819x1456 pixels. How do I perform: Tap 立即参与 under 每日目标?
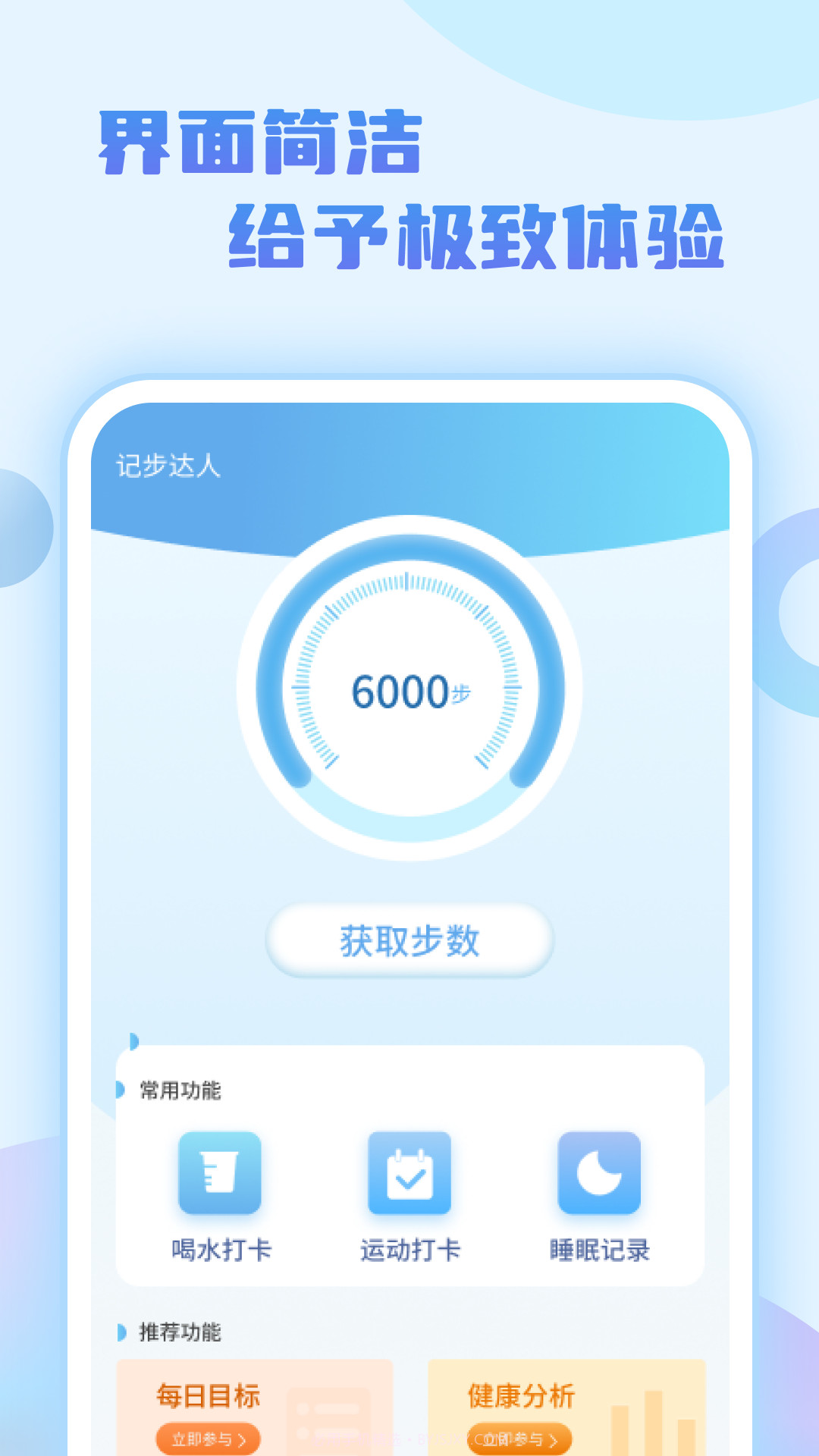(x=206, y=1437)
